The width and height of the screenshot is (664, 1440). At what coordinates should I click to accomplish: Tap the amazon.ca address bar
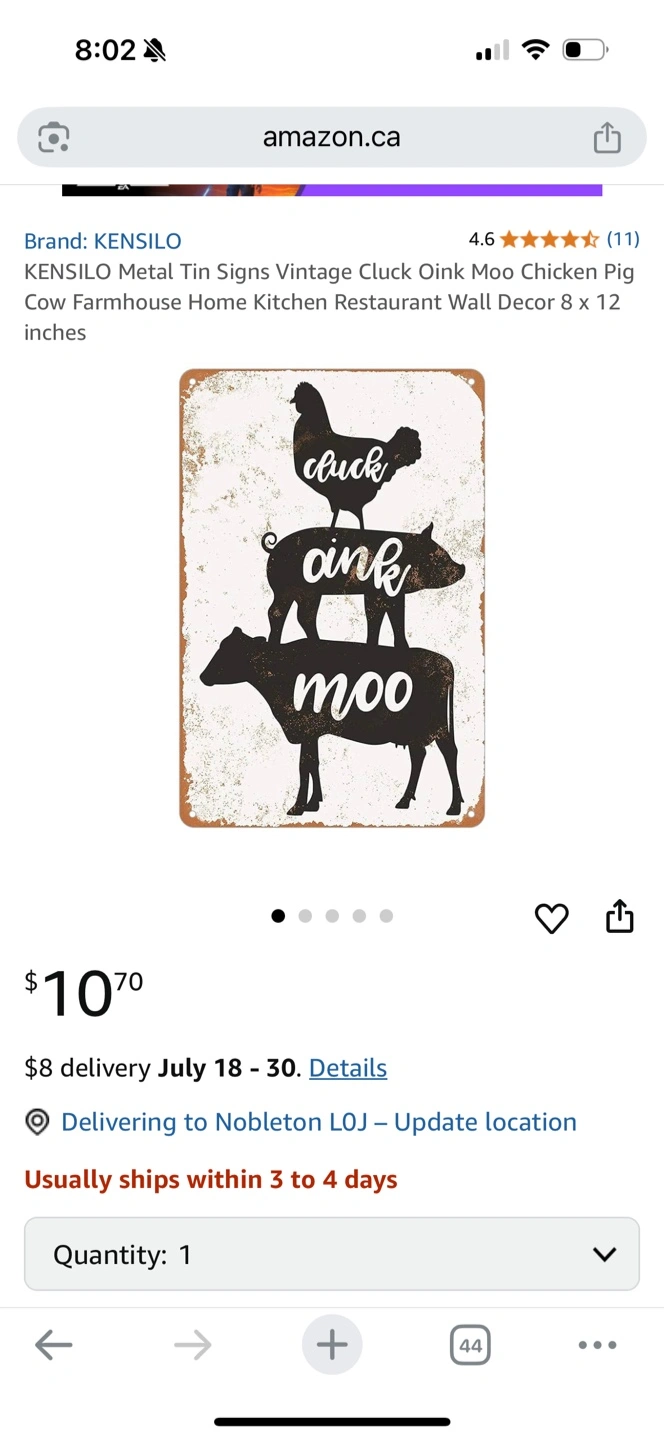click(x=331, y=137)
